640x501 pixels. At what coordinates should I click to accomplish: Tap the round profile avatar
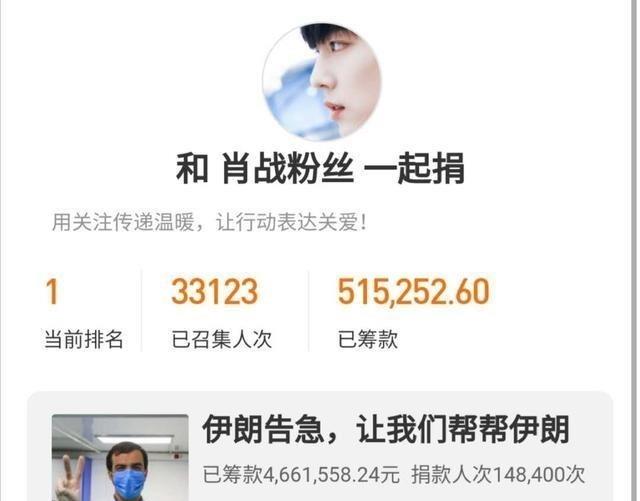point(322,82)
